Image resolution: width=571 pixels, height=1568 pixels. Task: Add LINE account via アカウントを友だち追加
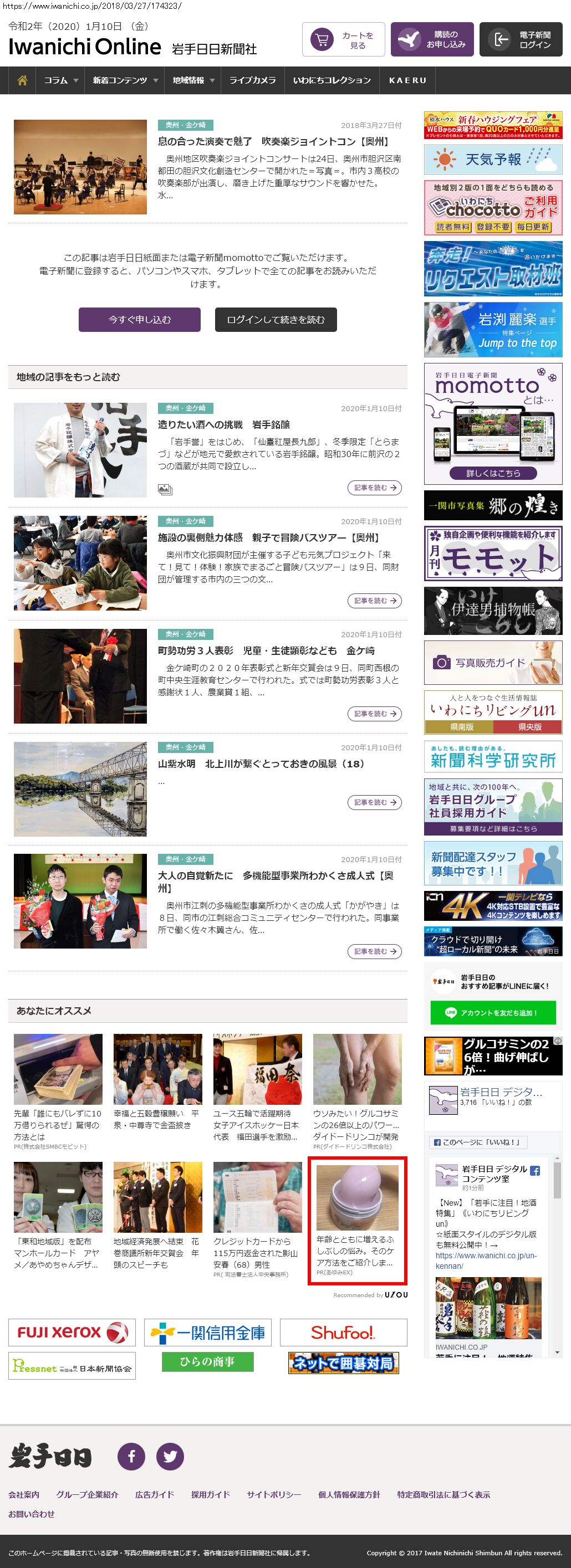point(493,1013)
